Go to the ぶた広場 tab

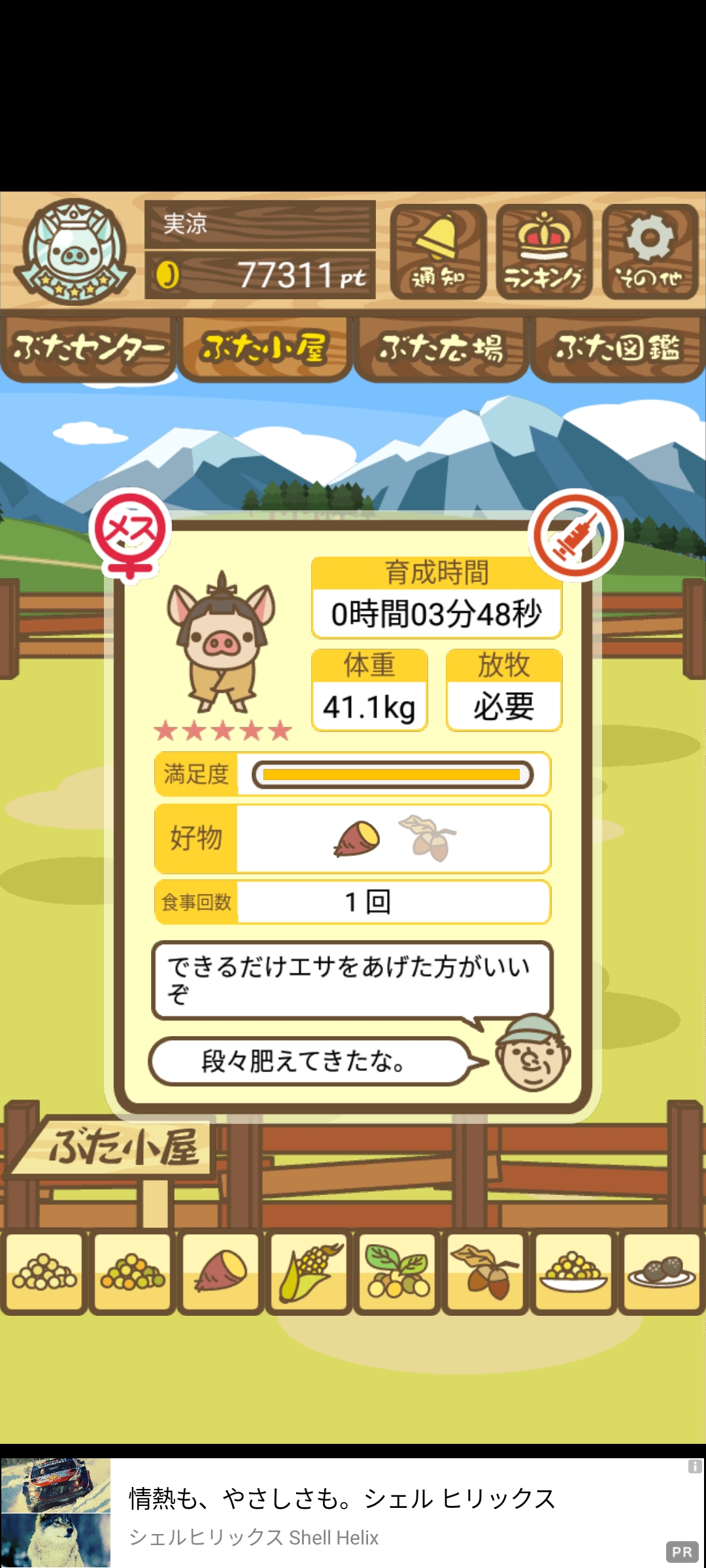pyautogui.click(x=441, y=348)
